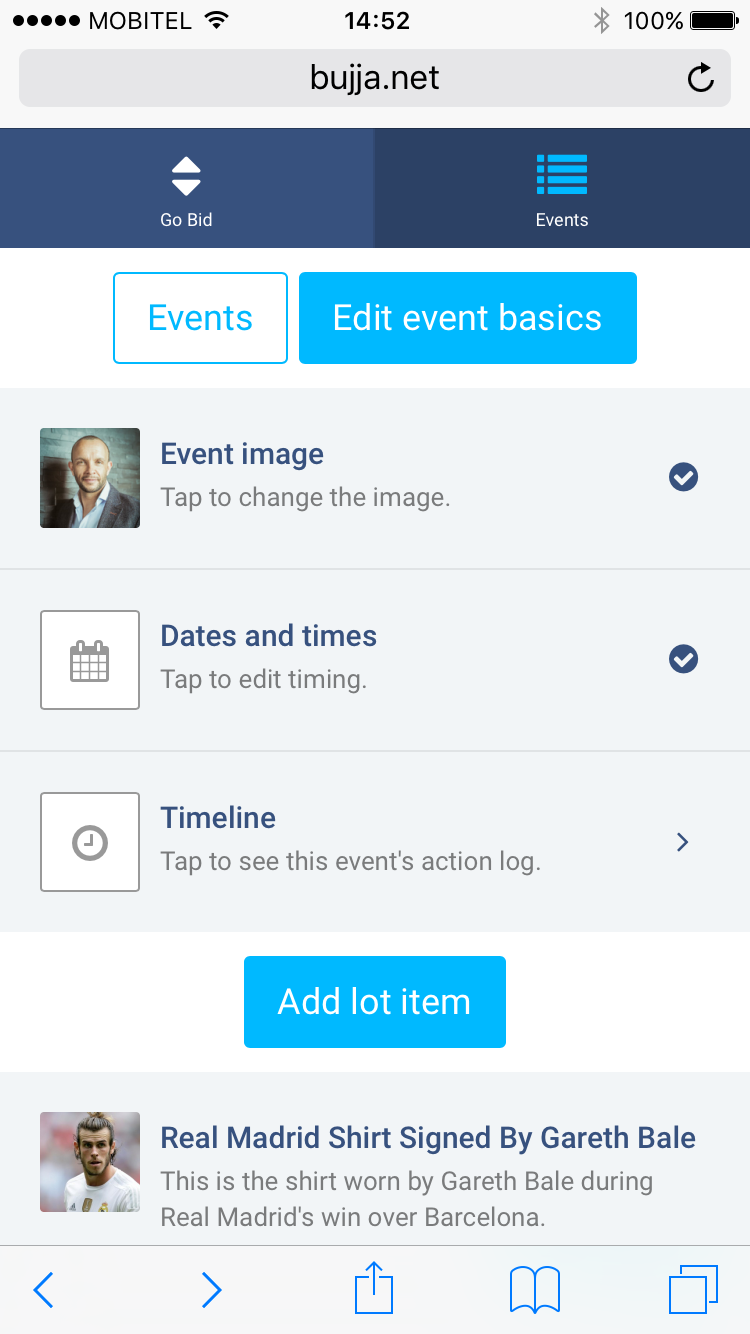The width and height of the screenshot is (750, 1334).
Task: Tap the bujja.net address bar
Action: [x=375, y=78]
